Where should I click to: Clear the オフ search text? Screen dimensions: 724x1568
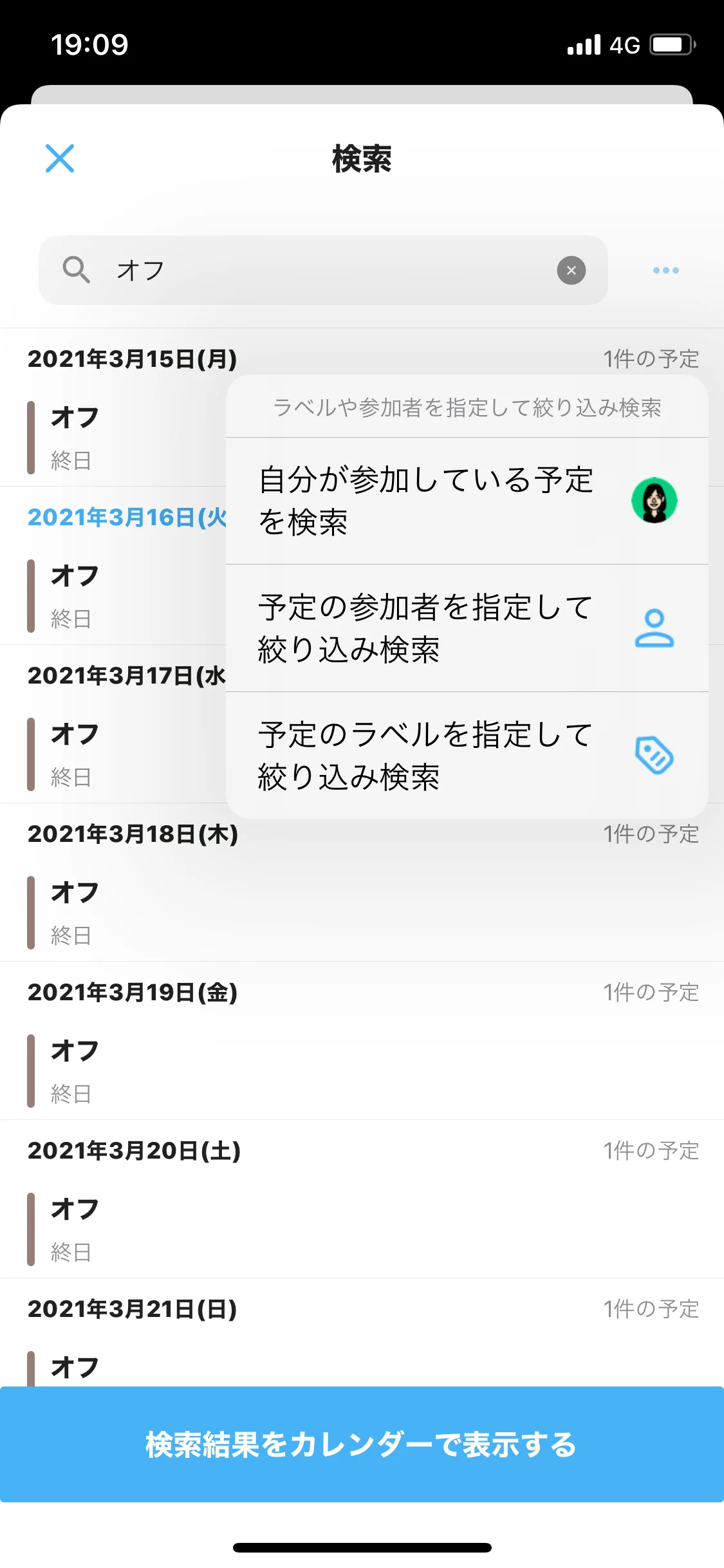pyautogui.click(x=571, y=270)
